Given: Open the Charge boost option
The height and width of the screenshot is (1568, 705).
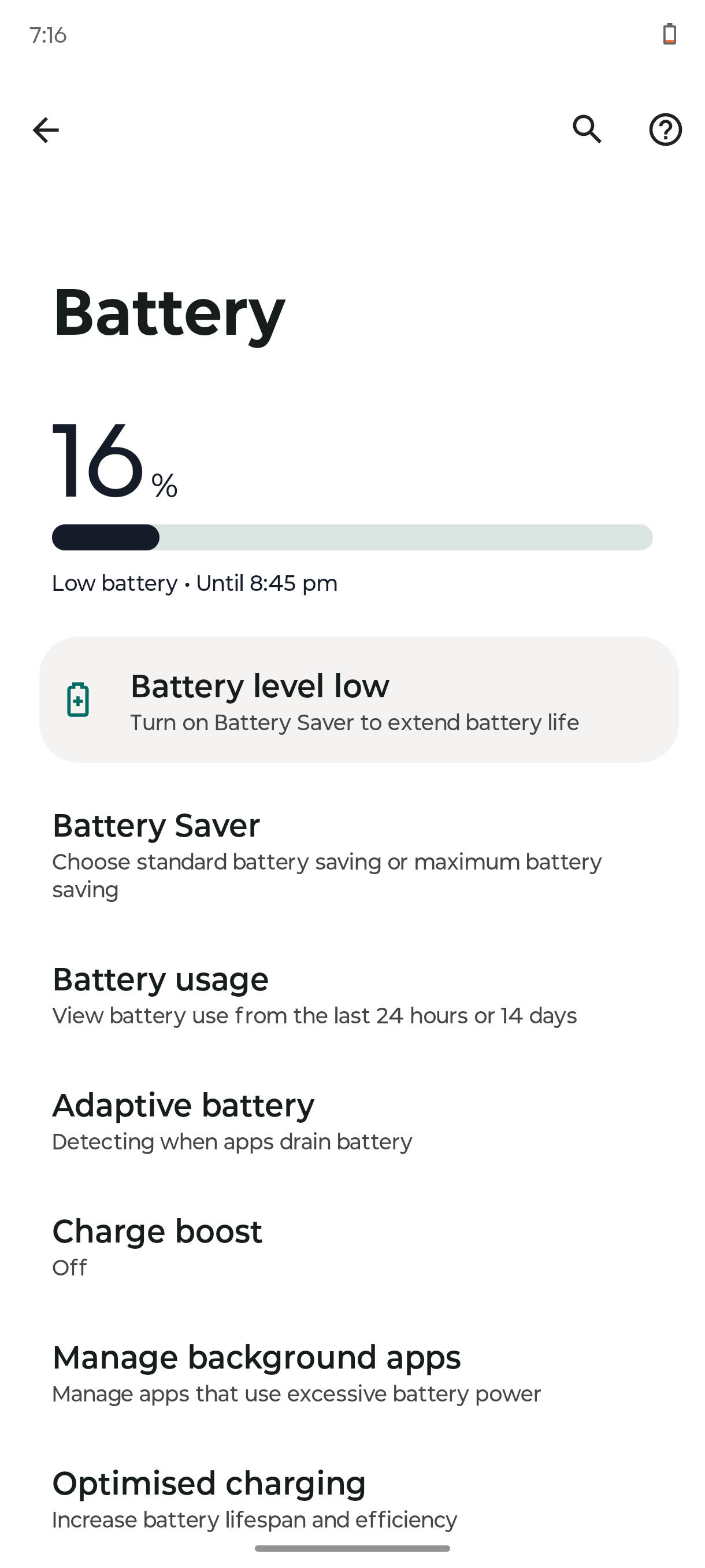Looking at the screenshot, I should point(157,1247).
